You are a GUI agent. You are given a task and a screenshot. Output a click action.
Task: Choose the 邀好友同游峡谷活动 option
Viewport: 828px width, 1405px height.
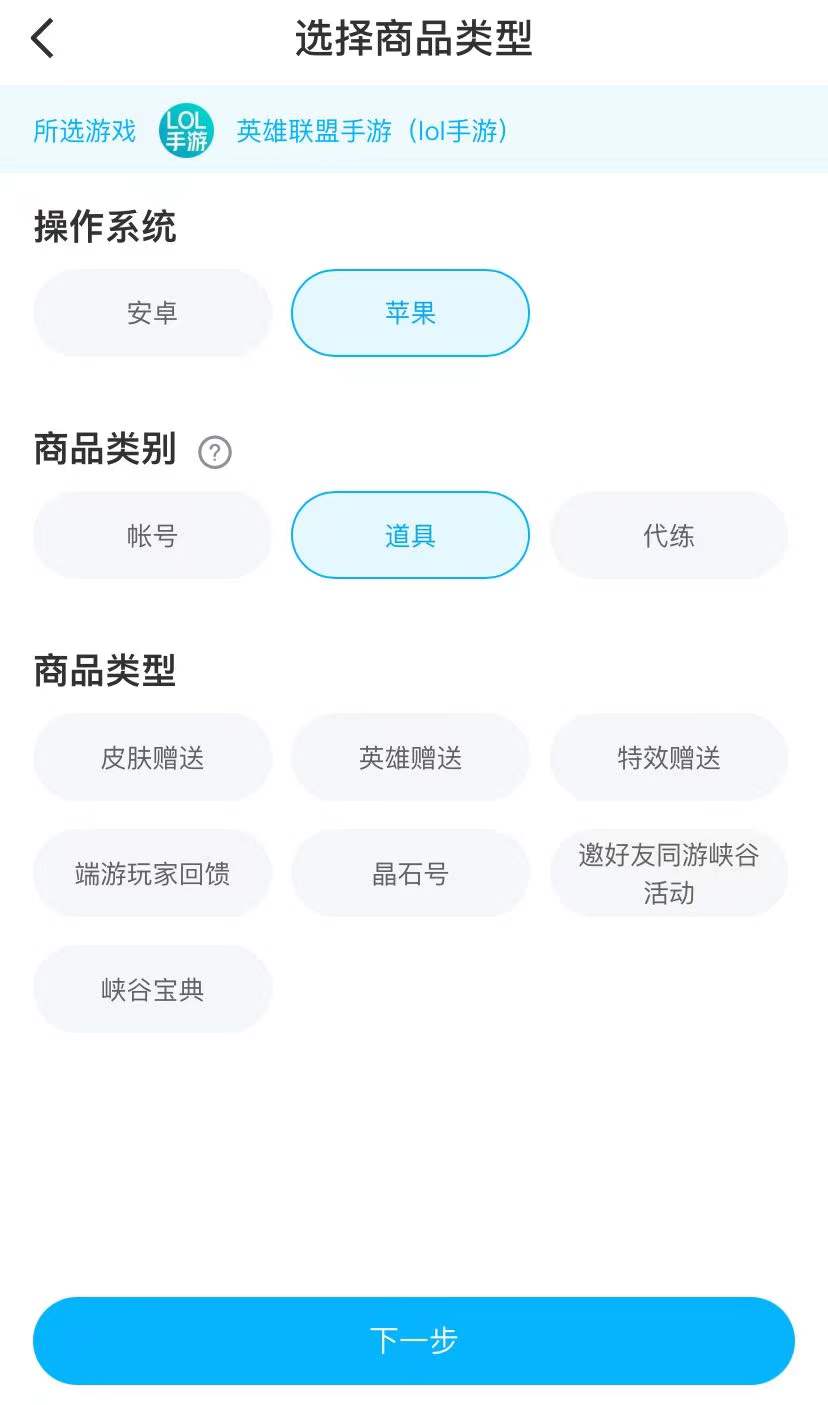(668, 874)
